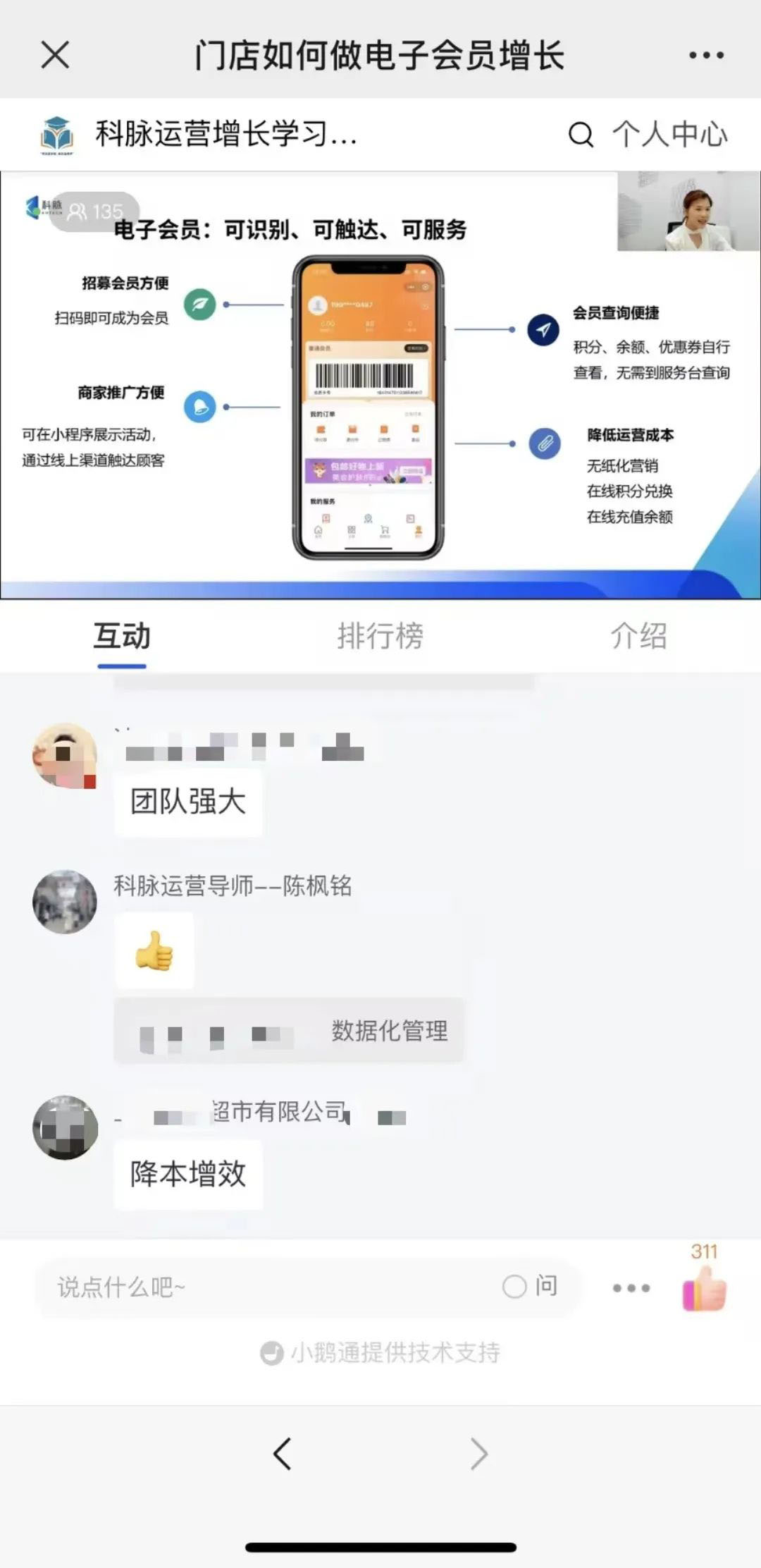Switch to the 介绍 tab
The image size is (761, 1568).
click(x=638, y=636)
